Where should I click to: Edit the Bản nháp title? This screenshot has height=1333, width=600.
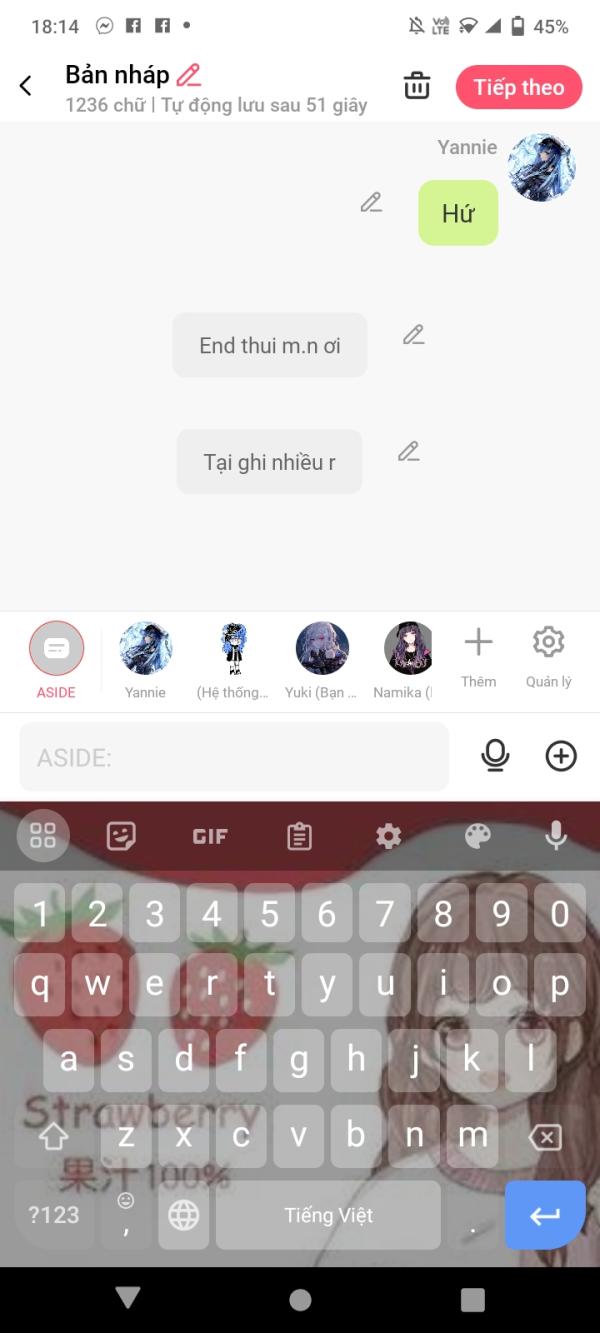pos(189,75)
